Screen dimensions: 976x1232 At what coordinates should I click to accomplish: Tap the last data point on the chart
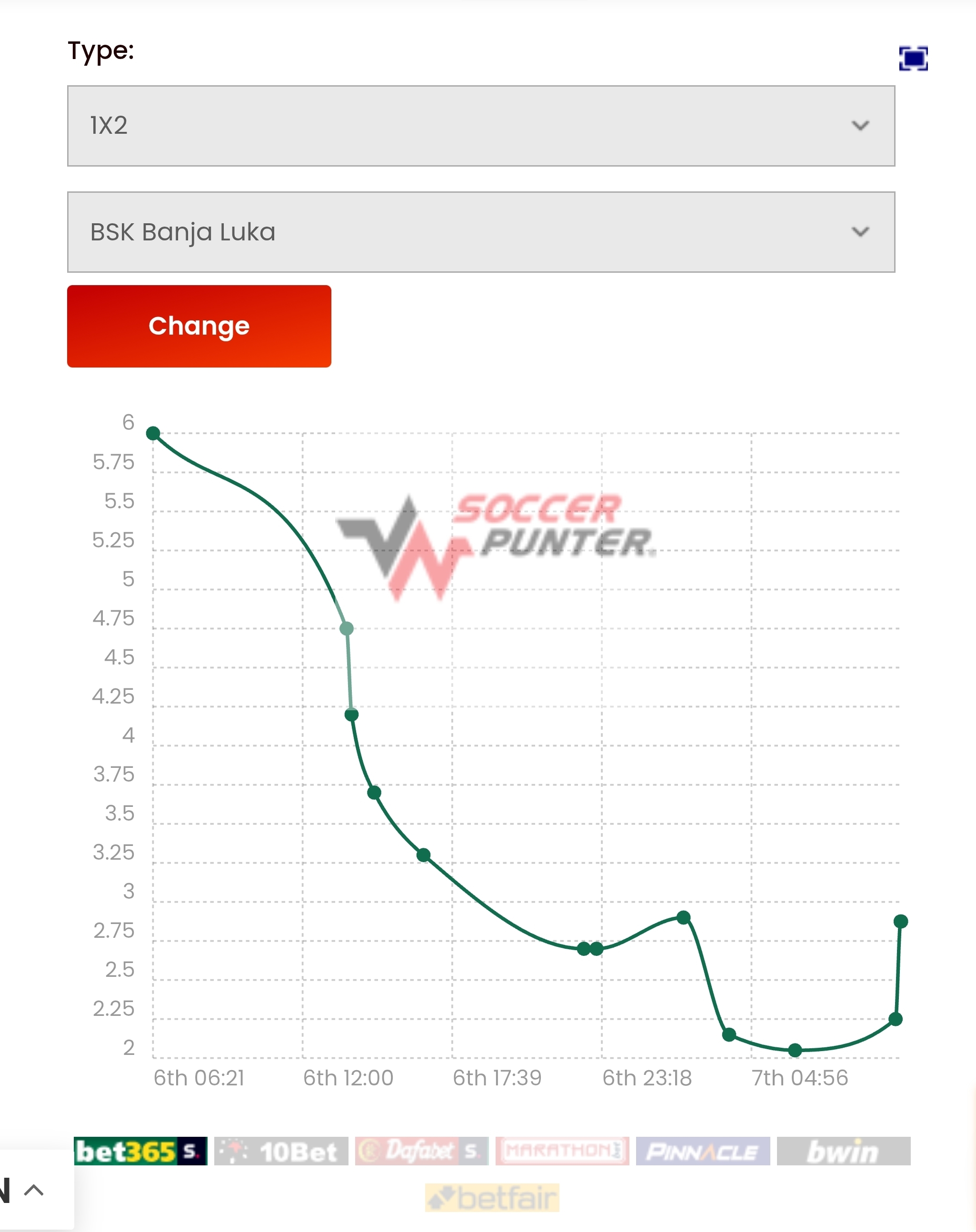(901, 921)
